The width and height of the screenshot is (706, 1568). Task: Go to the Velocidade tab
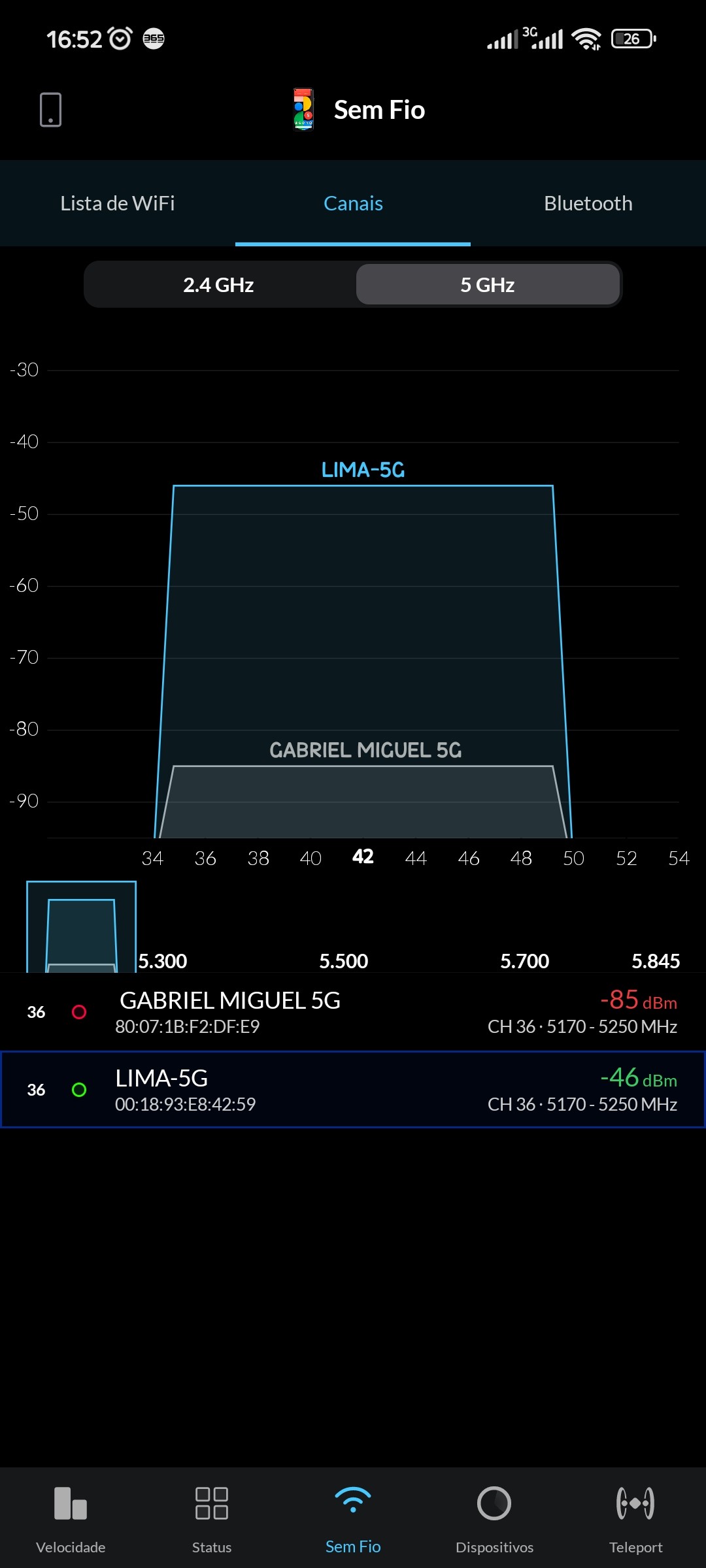click(71, 1517)
